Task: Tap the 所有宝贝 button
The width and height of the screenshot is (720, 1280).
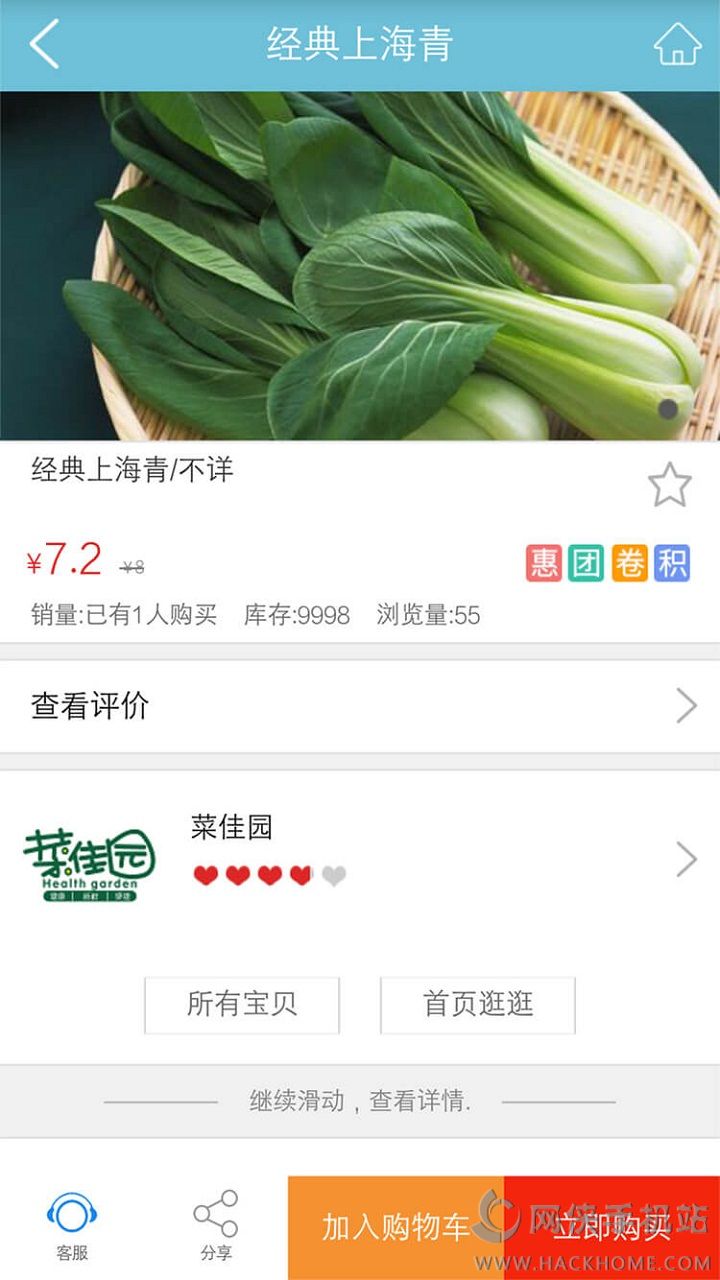Action: [242, 1004]
